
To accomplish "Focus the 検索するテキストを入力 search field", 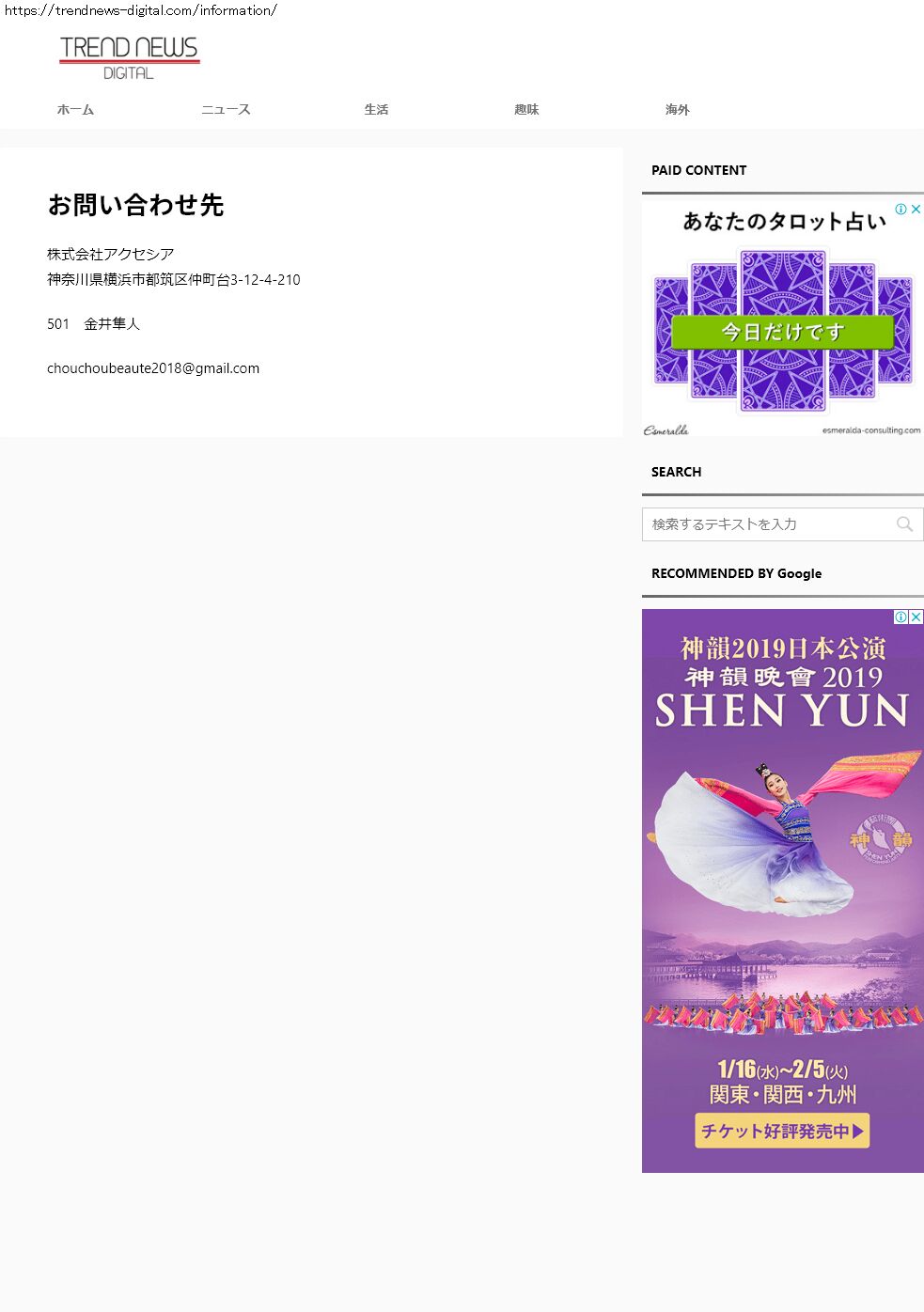I will pos(766,524).
